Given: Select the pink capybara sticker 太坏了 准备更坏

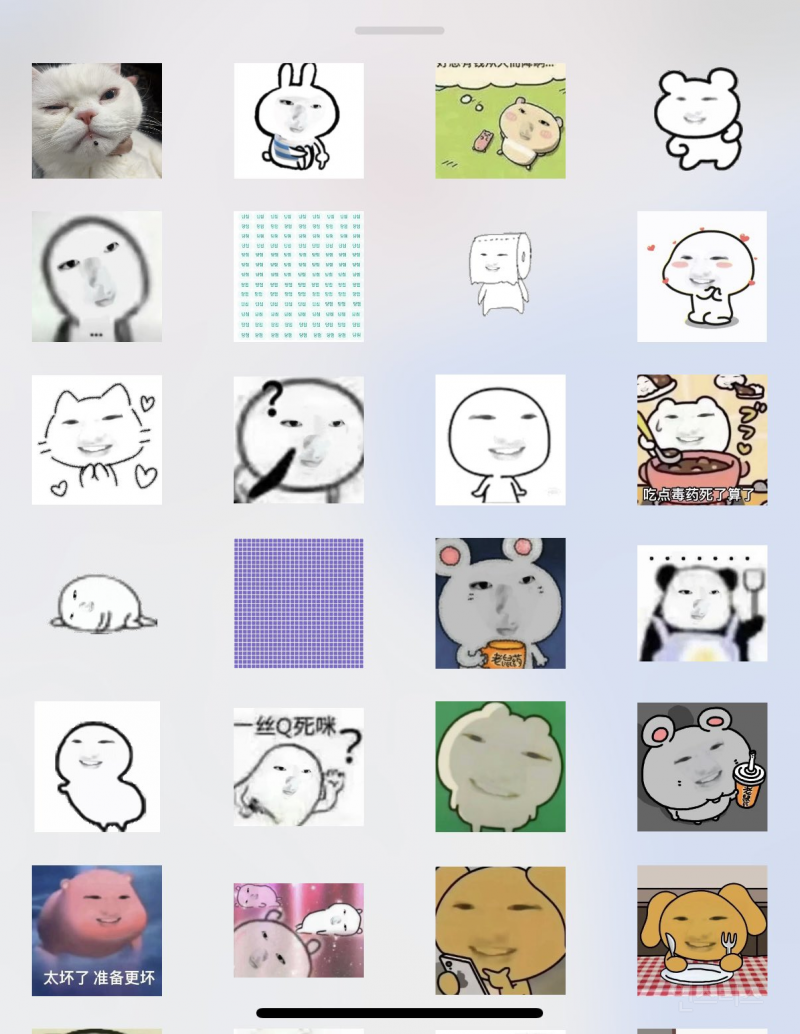Looking at the screenshot, I should click(x=97, y=930).
